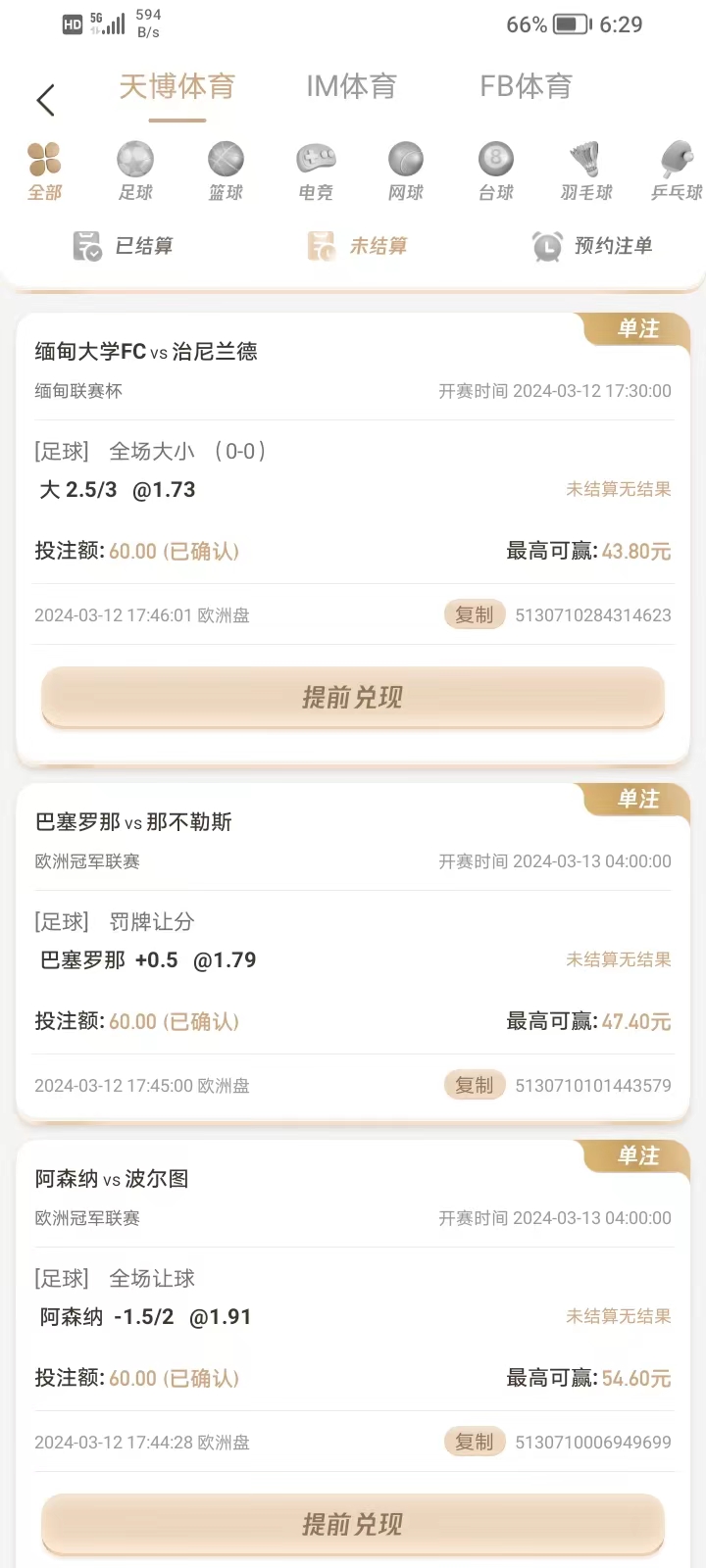Cash out early on 阿森纳 vs 波尔图 bet
This screenshot has height=1568, width=706.
point(353,1524)
